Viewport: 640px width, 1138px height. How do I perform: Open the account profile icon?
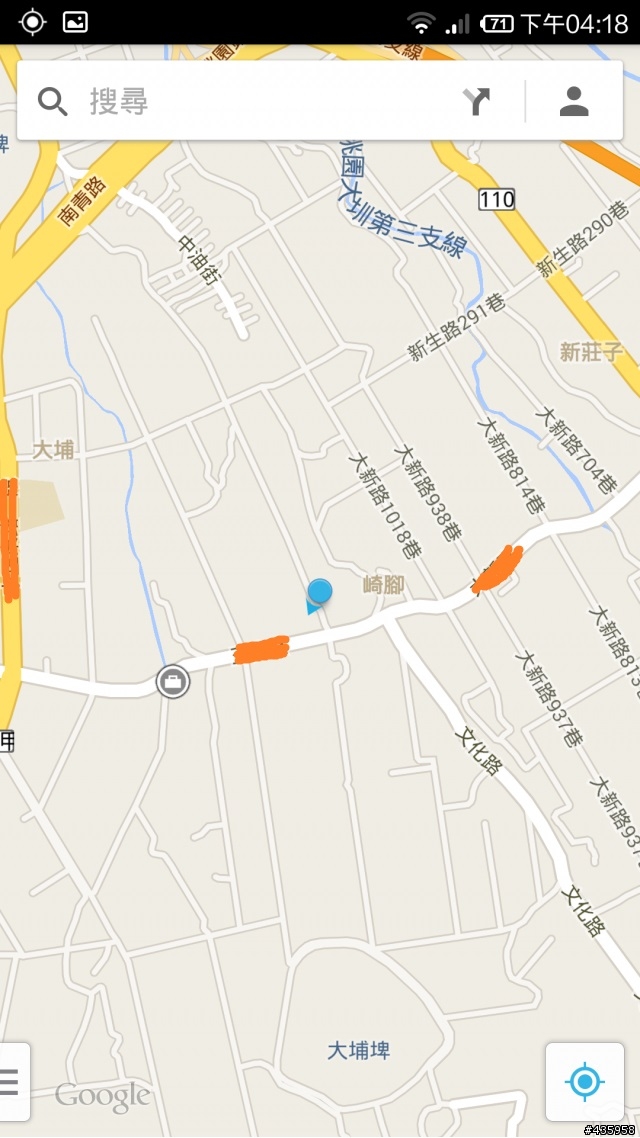tap(574, 101)
